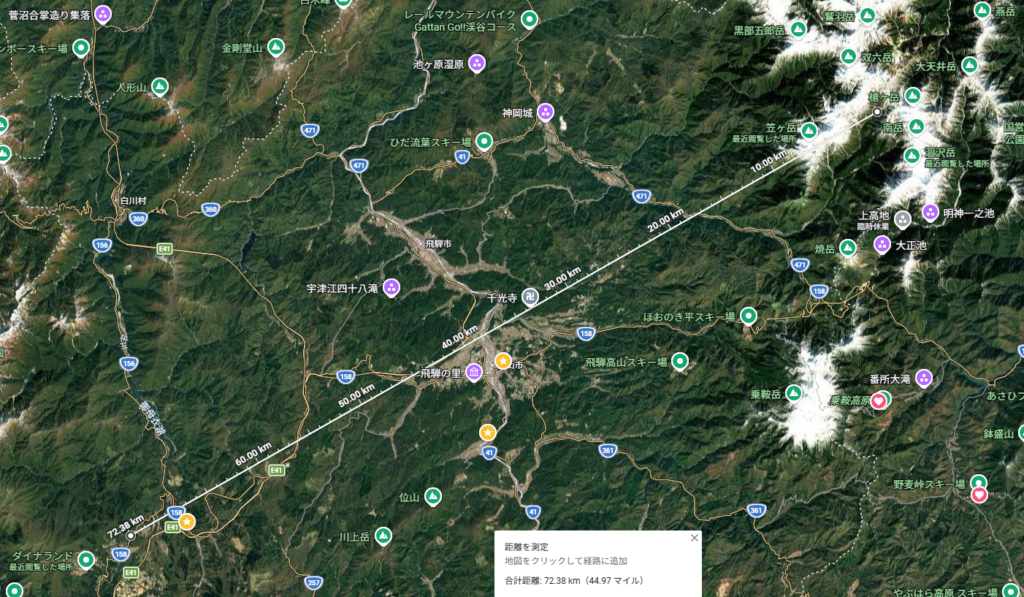Image resolution: width=1024 pixels, height=597 pixels.
Task: Open the 川上岳 marker
Action: pyautogui.click(x=383, y=536)
